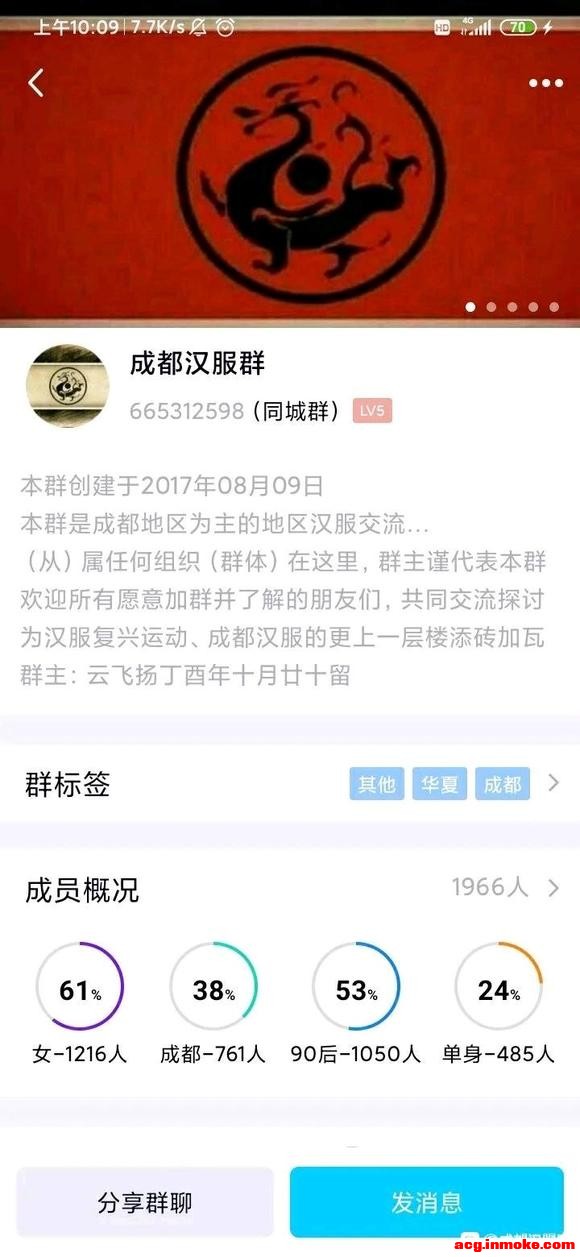580x1257 pixels.
Task: Open the 群标签 tags row
Action: pyautogui.click(x=290, y=785)
